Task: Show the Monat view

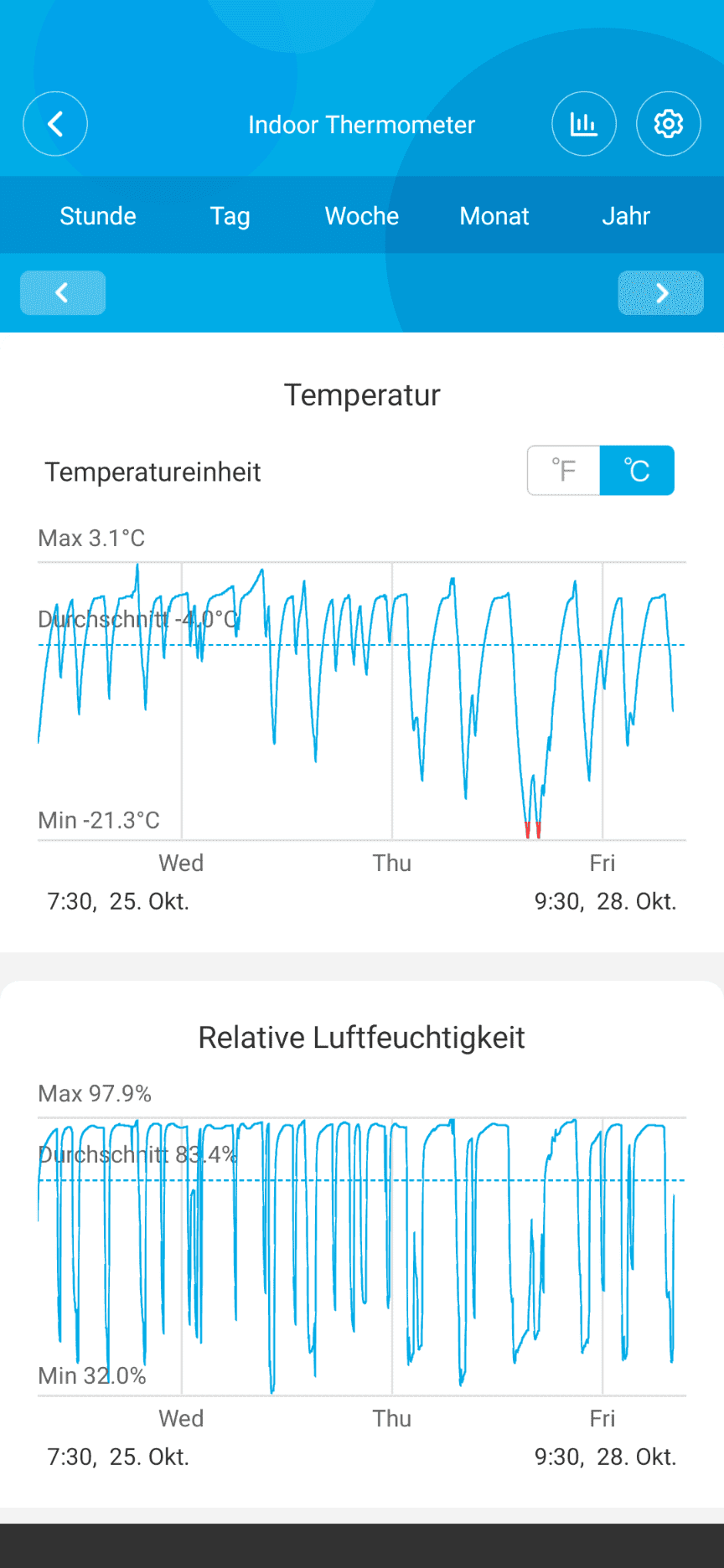Action: click(494, 216)
